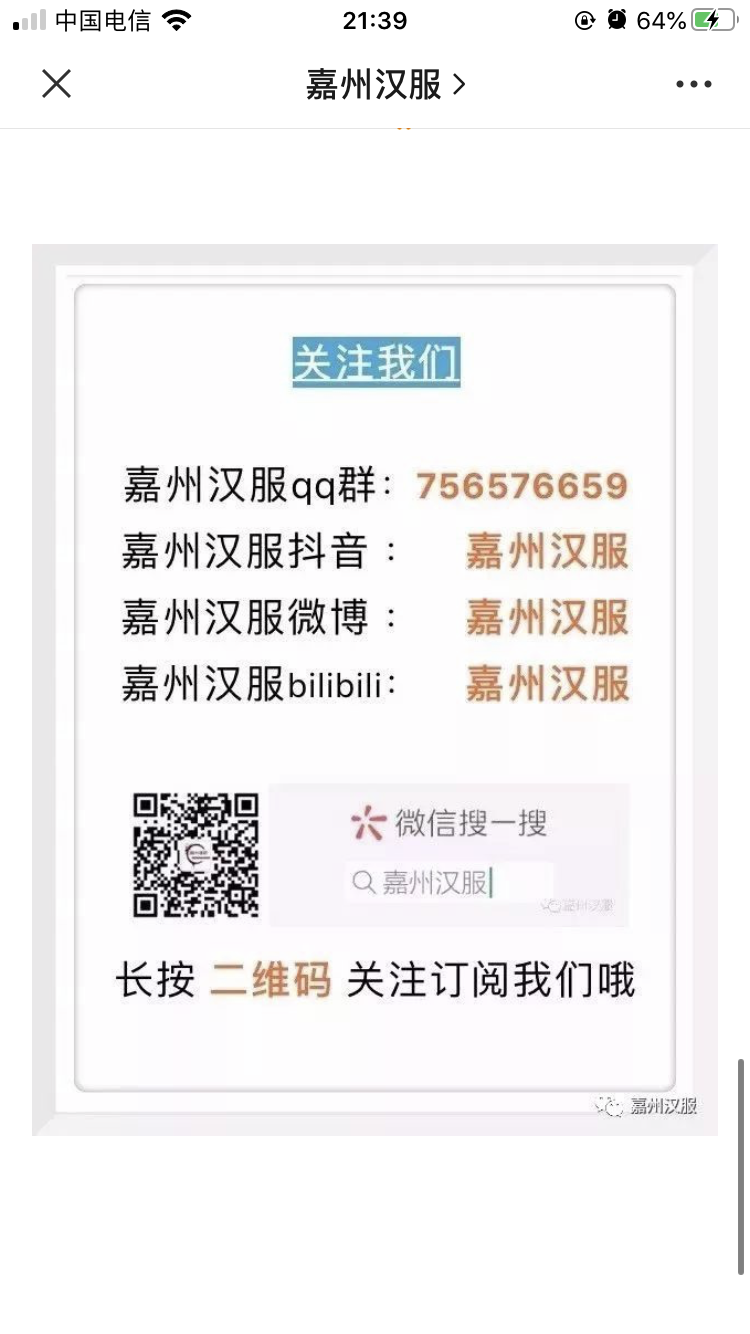
Task: Open the three-dot overflow menu
Action: coord(693,85)
